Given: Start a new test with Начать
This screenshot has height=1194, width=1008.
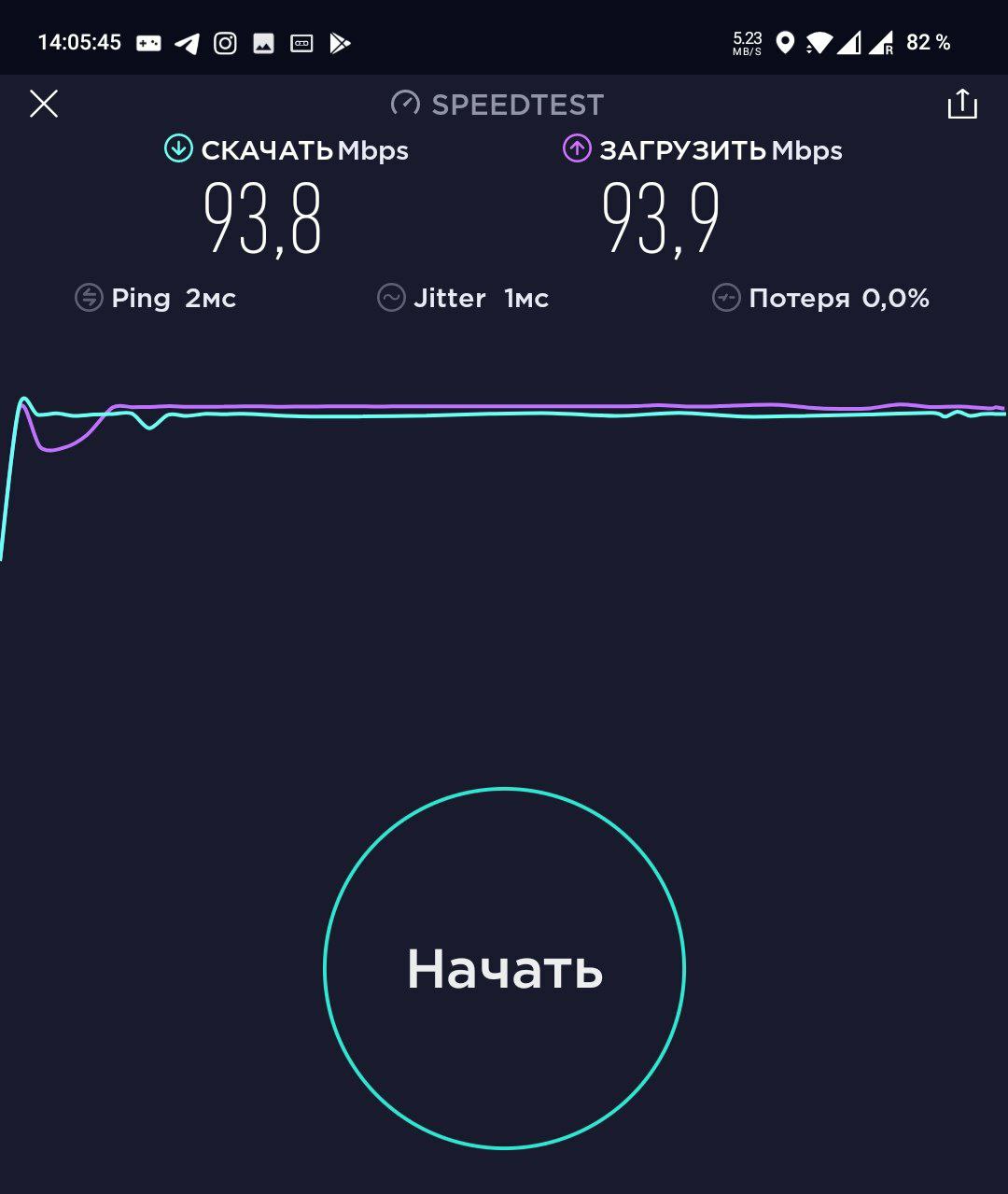Looking at the screenshot, I should (504, 968).
